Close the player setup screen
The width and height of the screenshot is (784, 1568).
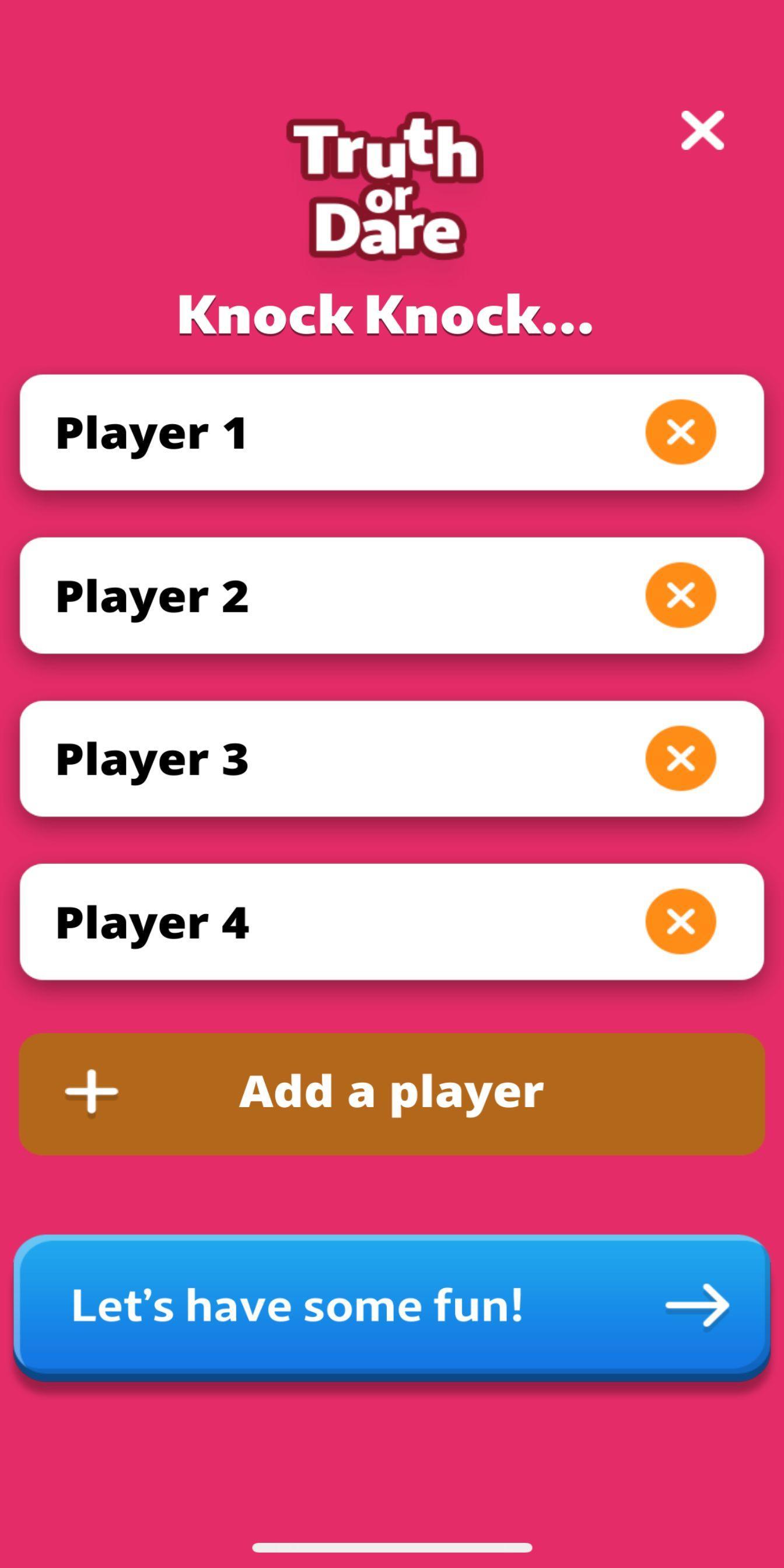point(702,130)
